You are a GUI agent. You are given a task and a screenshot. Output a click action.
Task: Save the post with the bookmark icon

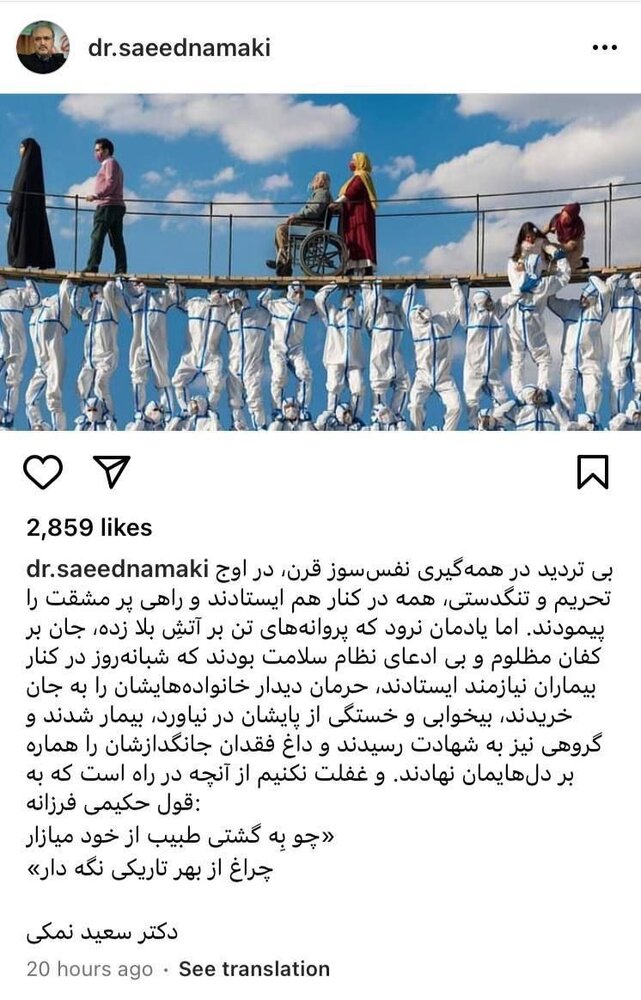click(593, 471)
